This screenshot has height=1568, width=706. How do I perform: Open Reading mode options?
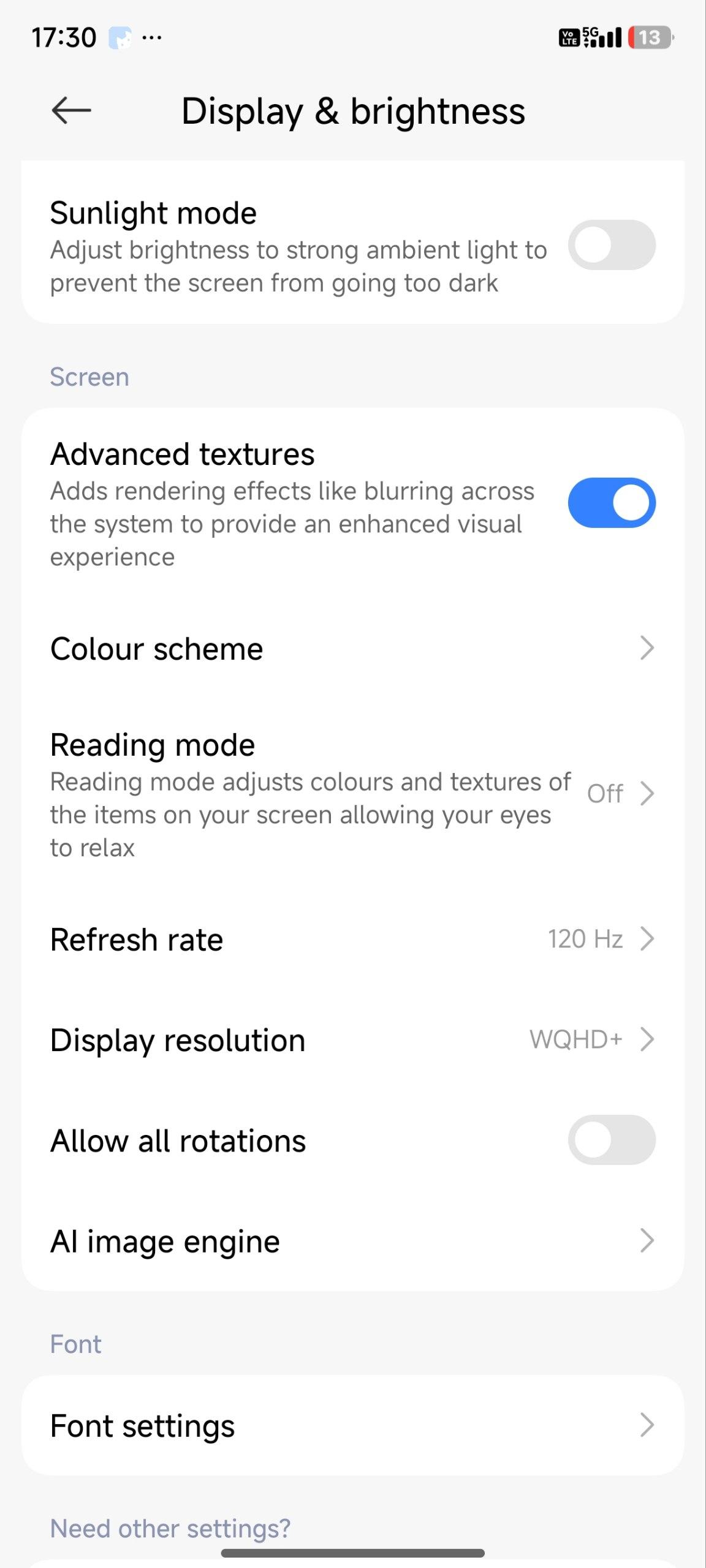pyautogui.click(x=352, y=795)
